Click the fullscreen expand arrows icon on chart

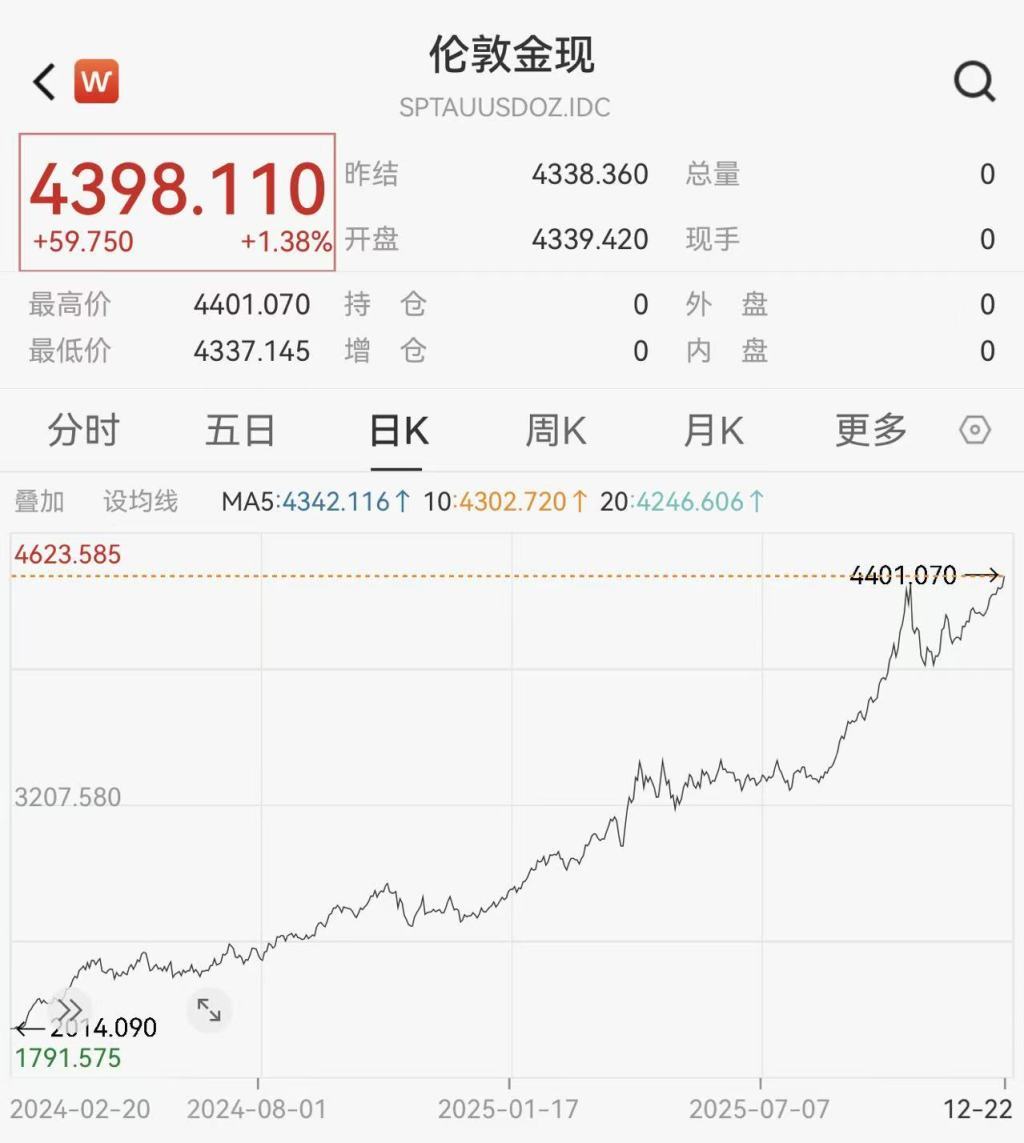pos(209,1010)
